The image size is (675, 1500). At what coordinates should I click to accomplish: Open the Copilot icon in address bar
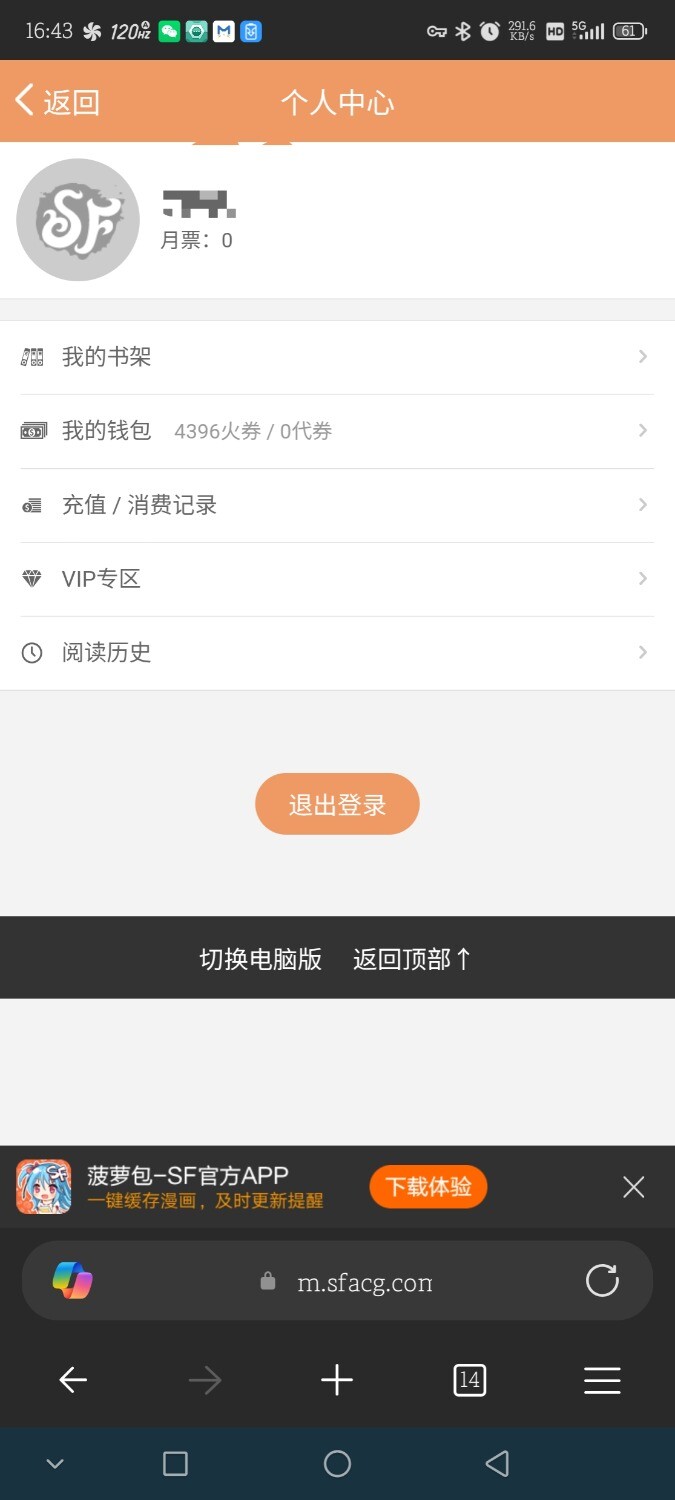coord(72,1281)
